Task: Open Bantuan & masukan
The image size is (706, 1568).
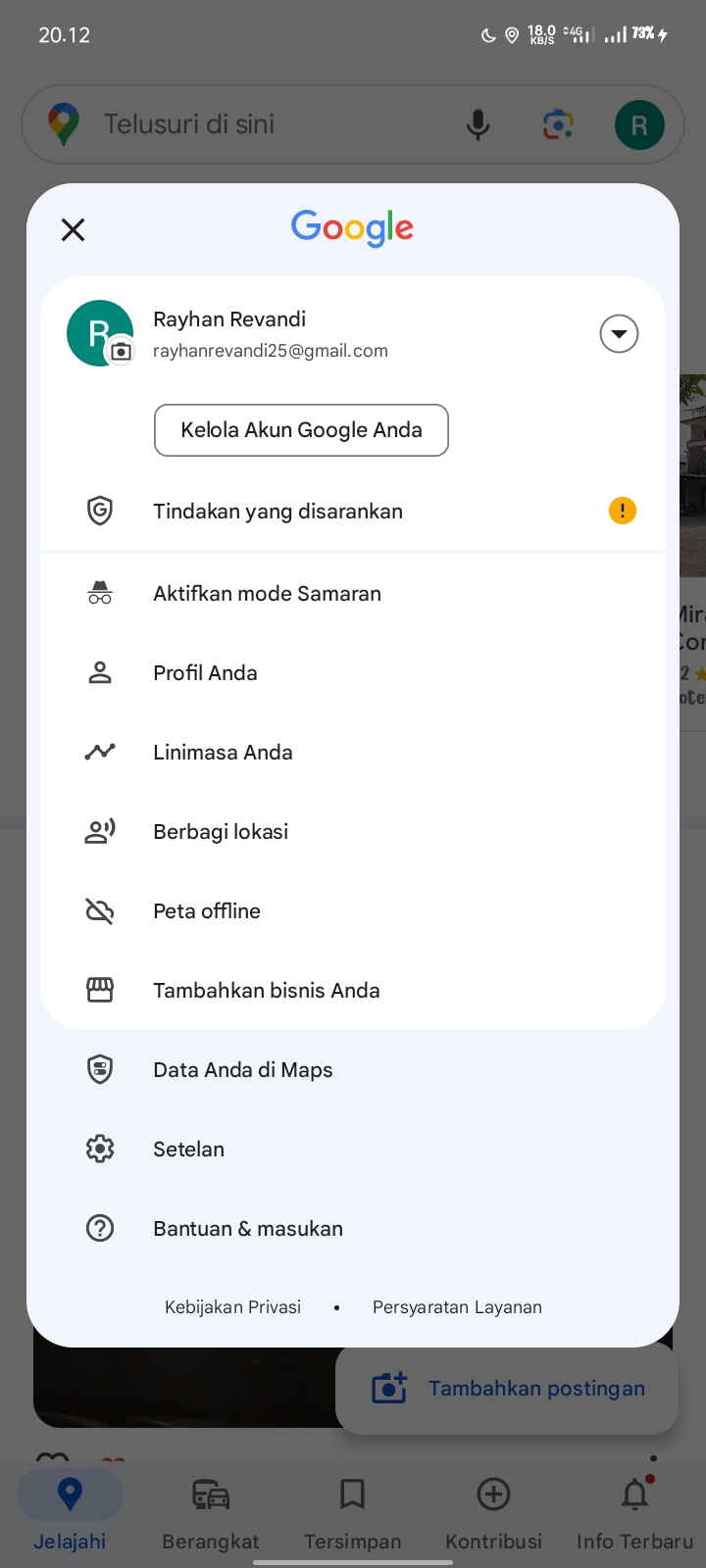Action: (x=353, y=1229)
